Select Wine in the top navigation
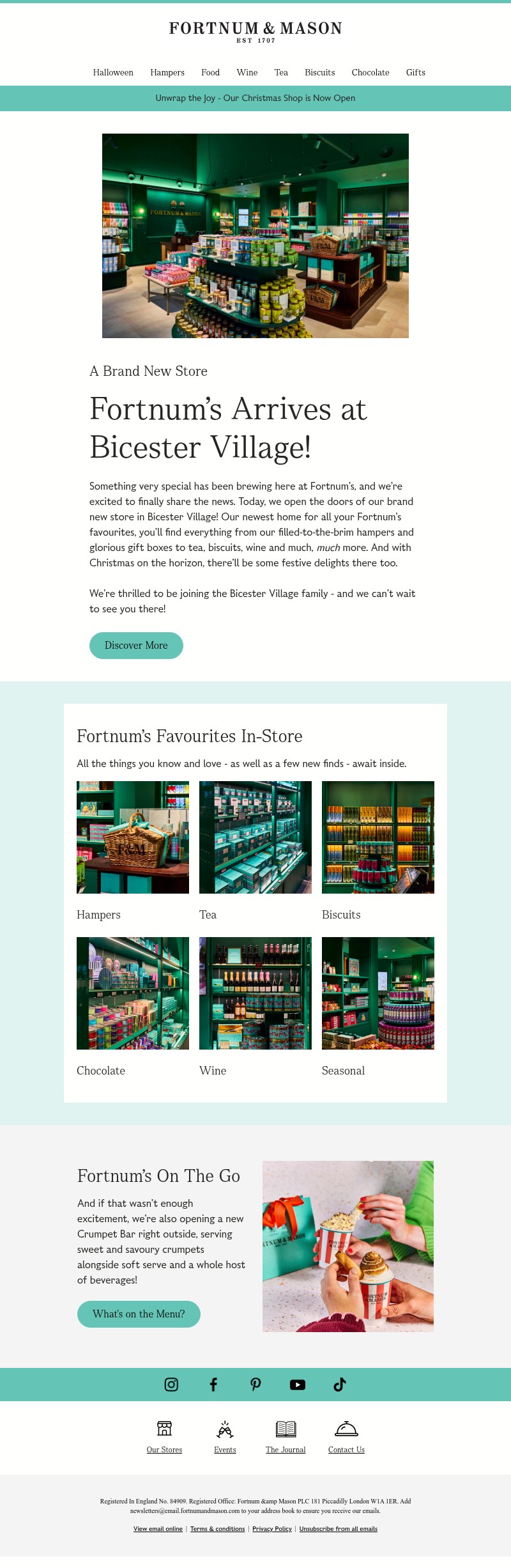 click(247, 73)
